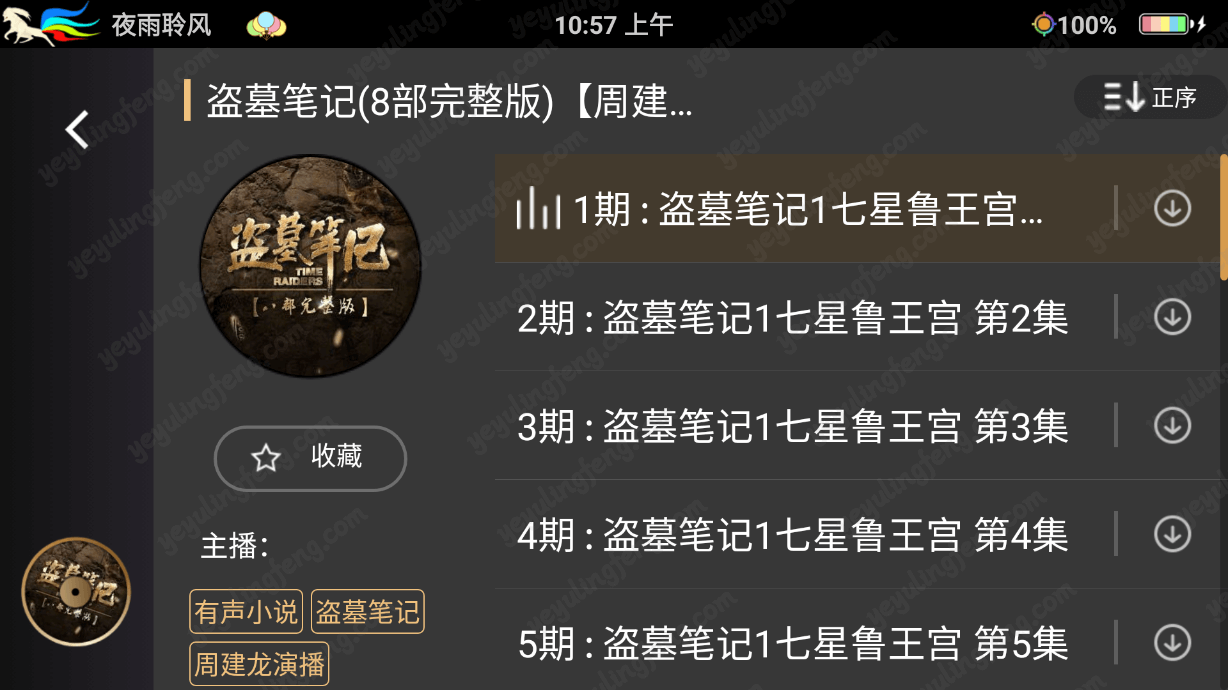Download episode 4期 第4集
Viewport: 1228px width, 690px height.
(1172, 534)
